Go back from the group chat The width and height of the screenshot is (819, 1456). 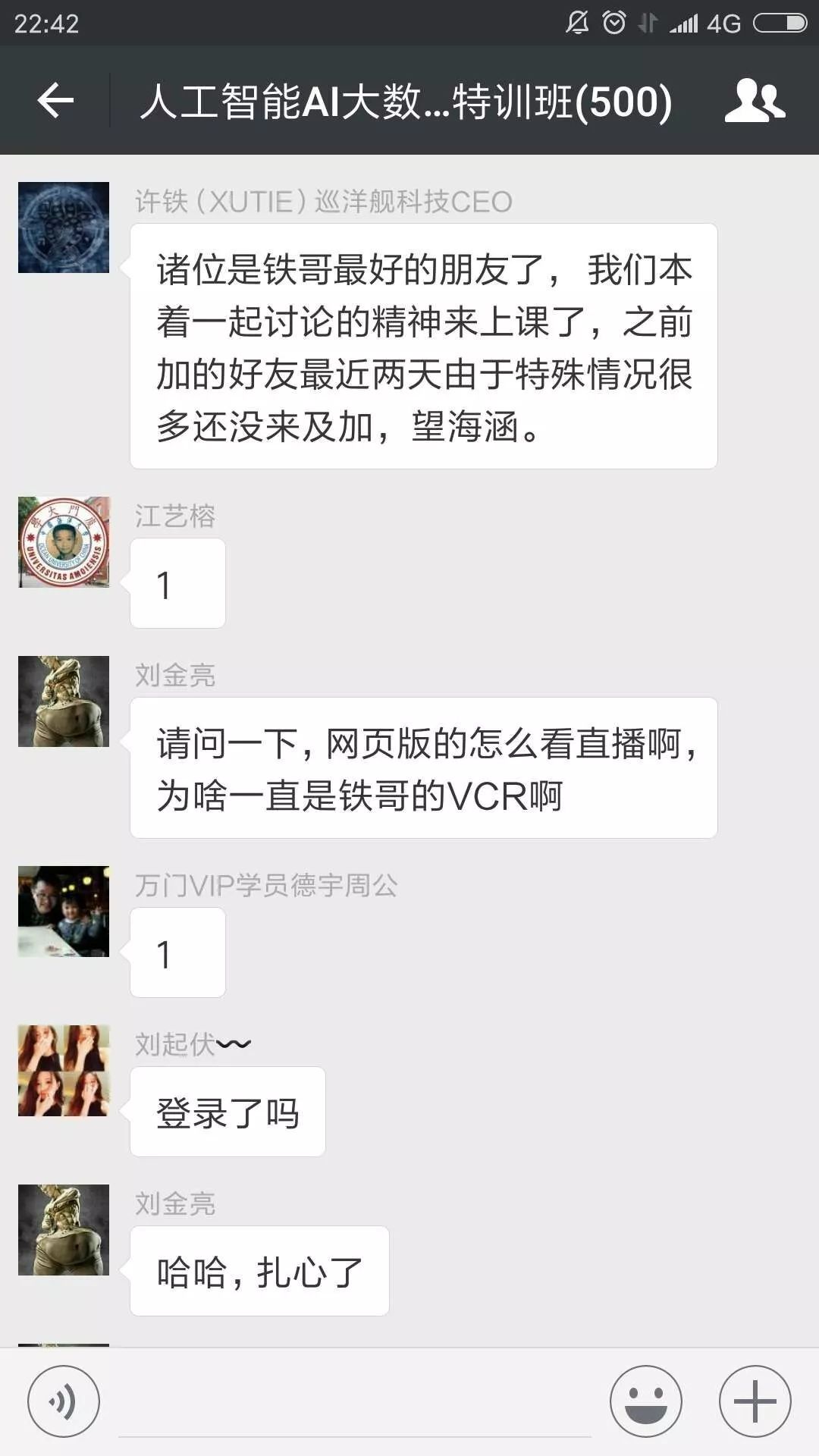click(x=56, y=101)
